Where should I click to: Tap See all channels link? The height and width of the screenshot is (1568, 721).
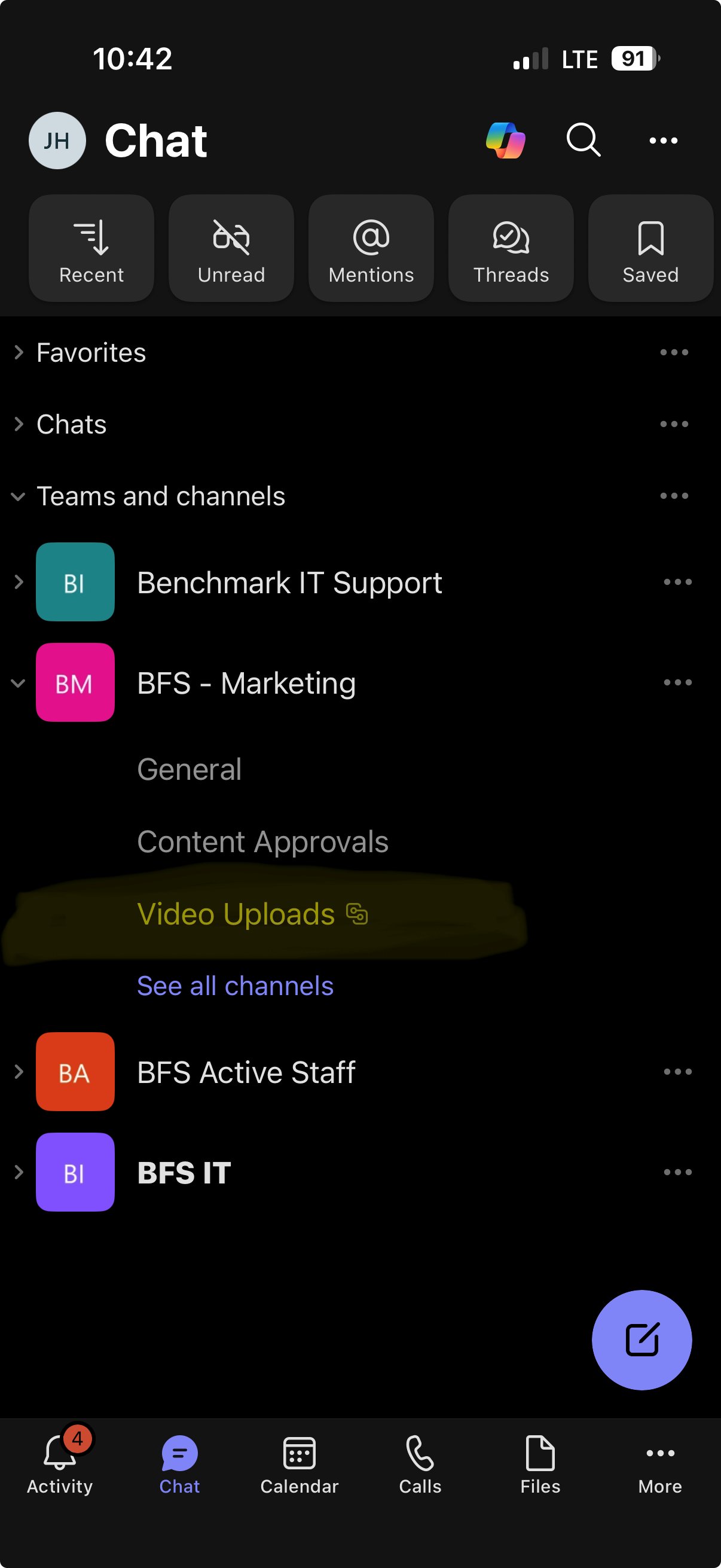pyautogui.click(x=235, y=986)
